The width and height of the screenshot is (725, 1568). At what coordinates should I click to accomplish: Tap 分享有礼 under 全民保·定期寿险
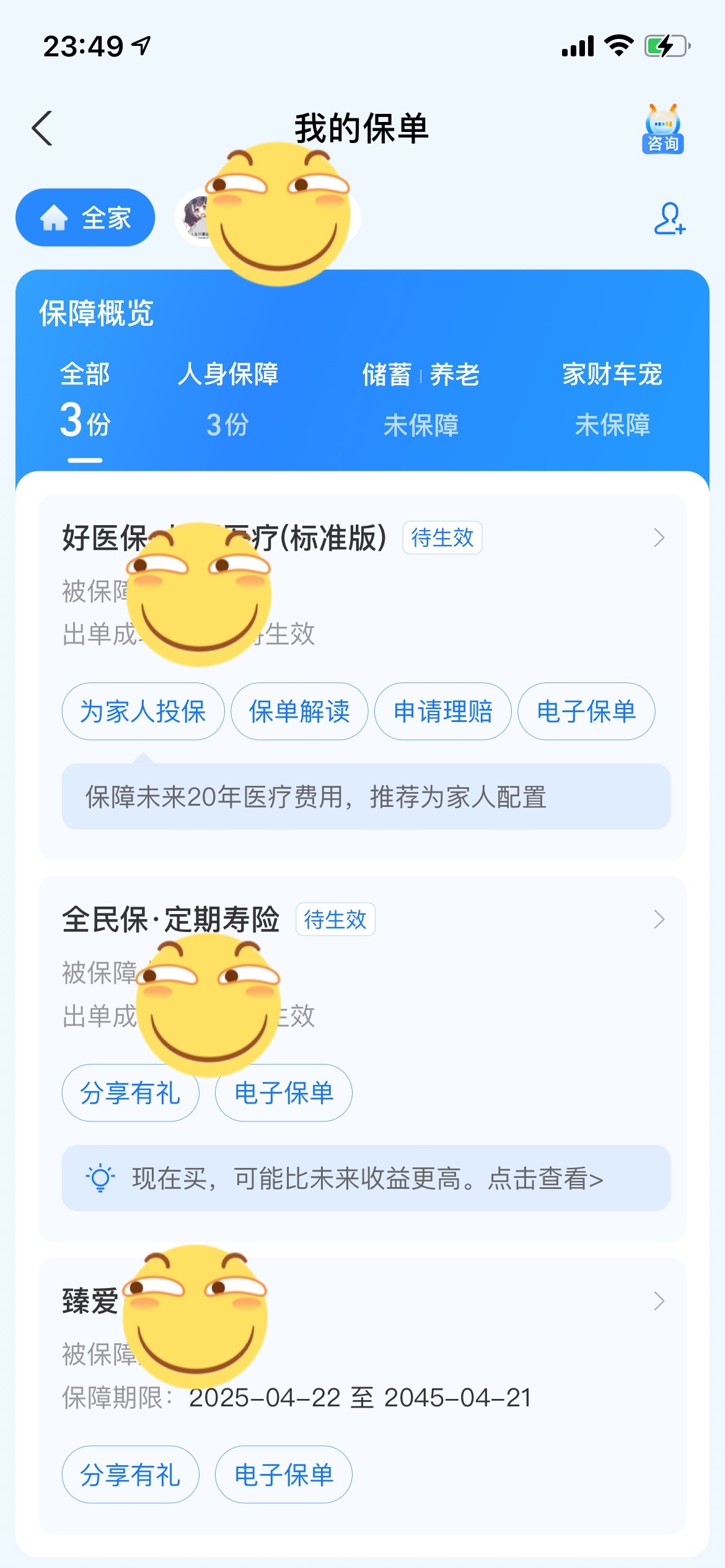pos(131,1093)
